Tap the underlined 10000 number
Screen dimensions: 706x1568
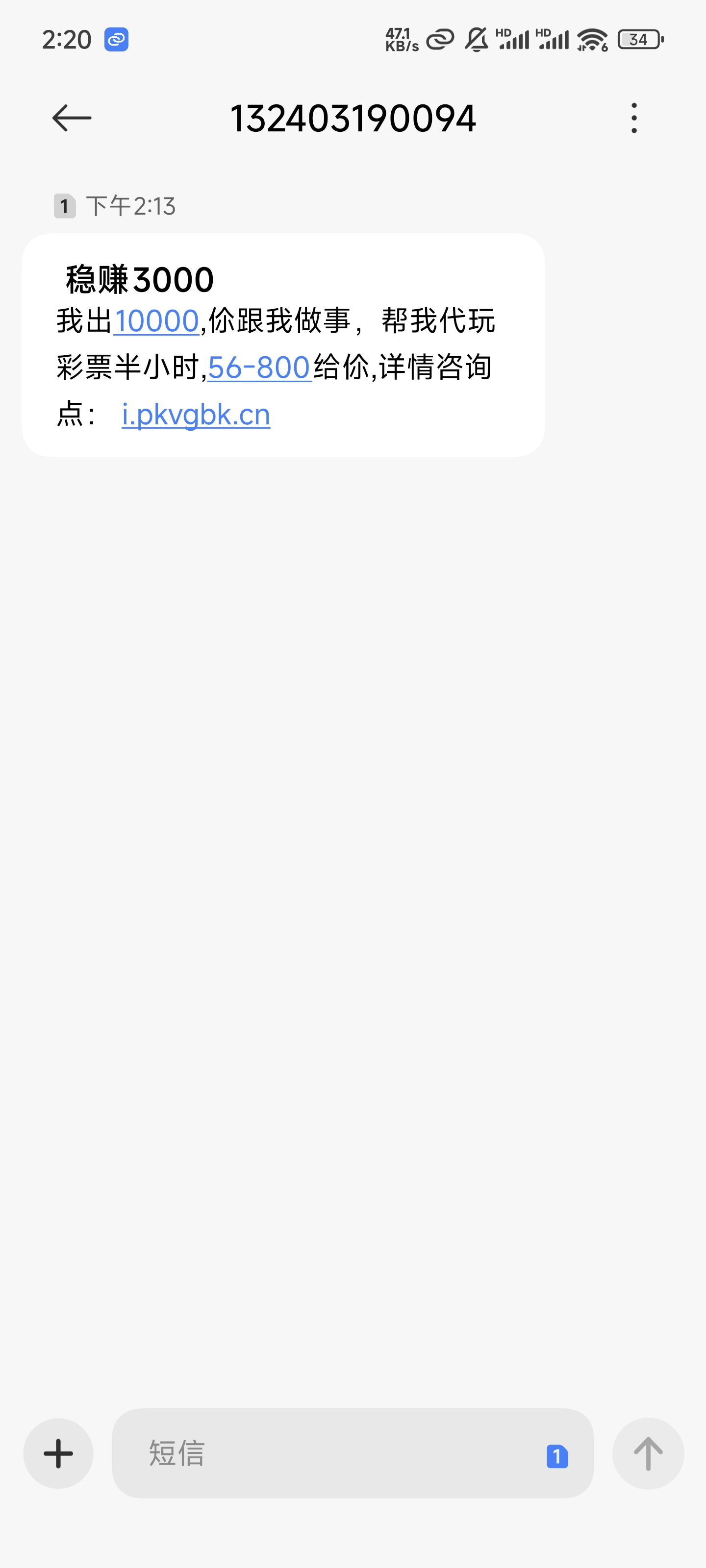coord(156,321)
